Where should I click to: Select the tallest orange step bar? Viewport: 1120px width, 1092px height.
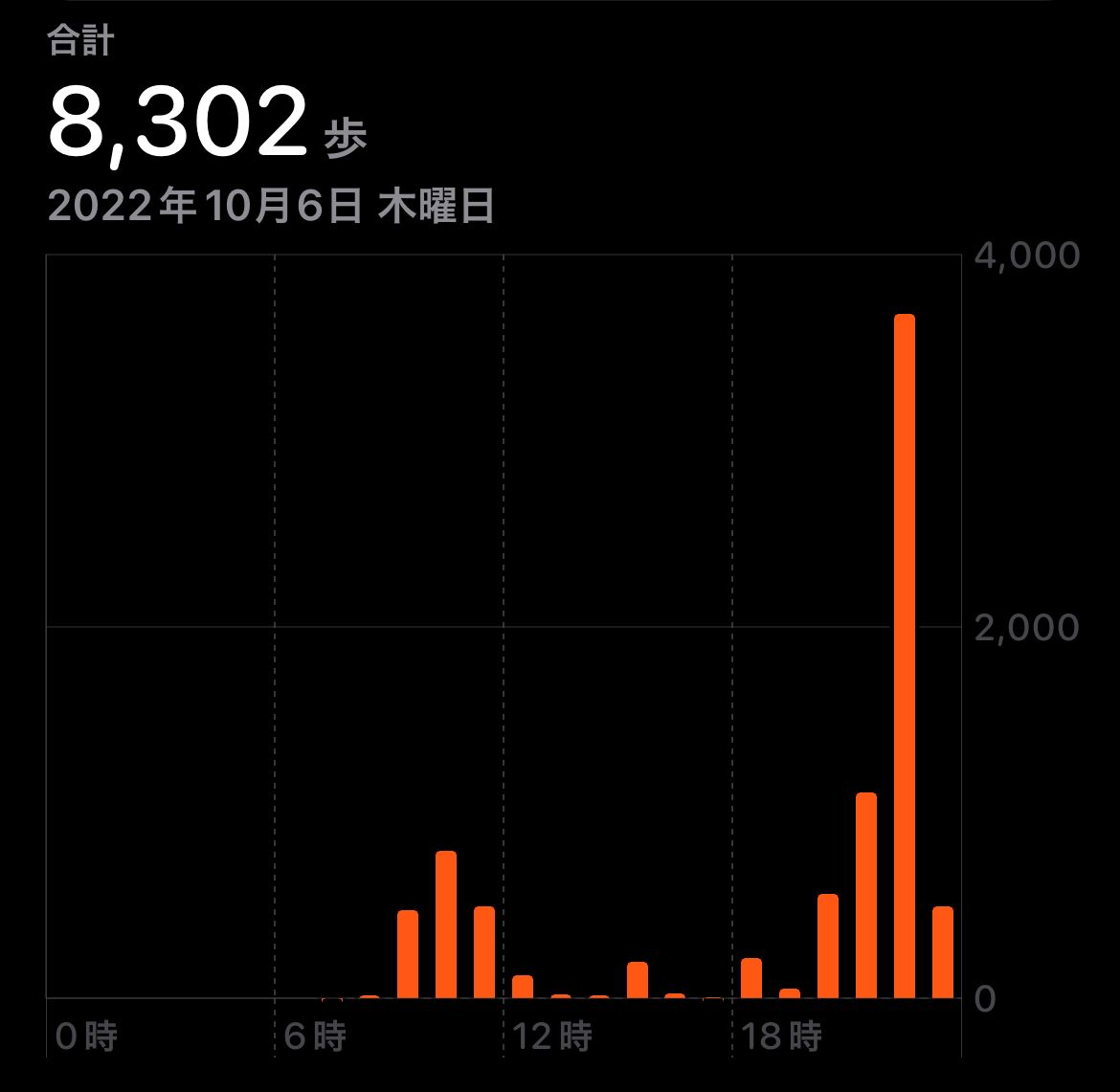pyautogui.click(x=904, y=657)
